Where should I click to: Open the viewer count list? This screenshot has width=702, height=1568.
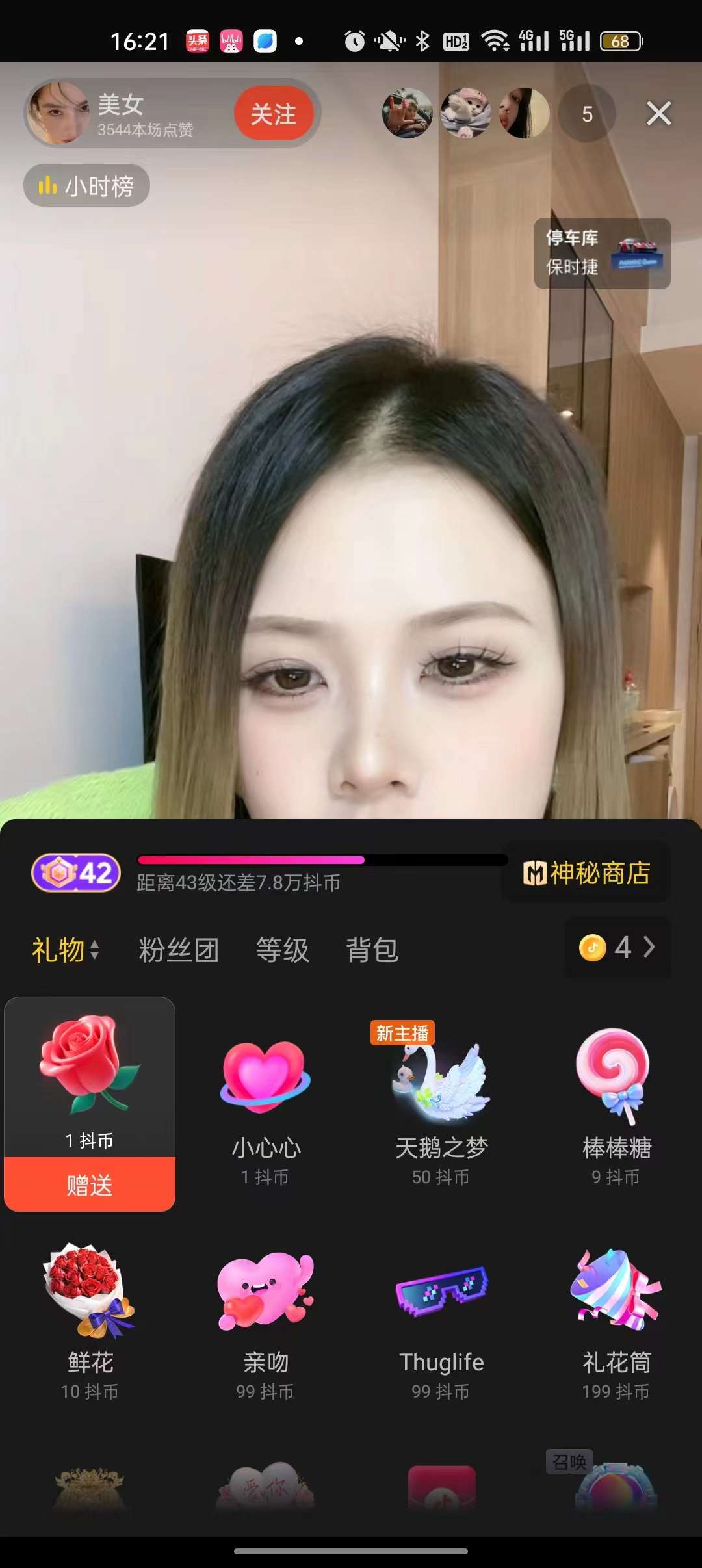coord(586,114)
